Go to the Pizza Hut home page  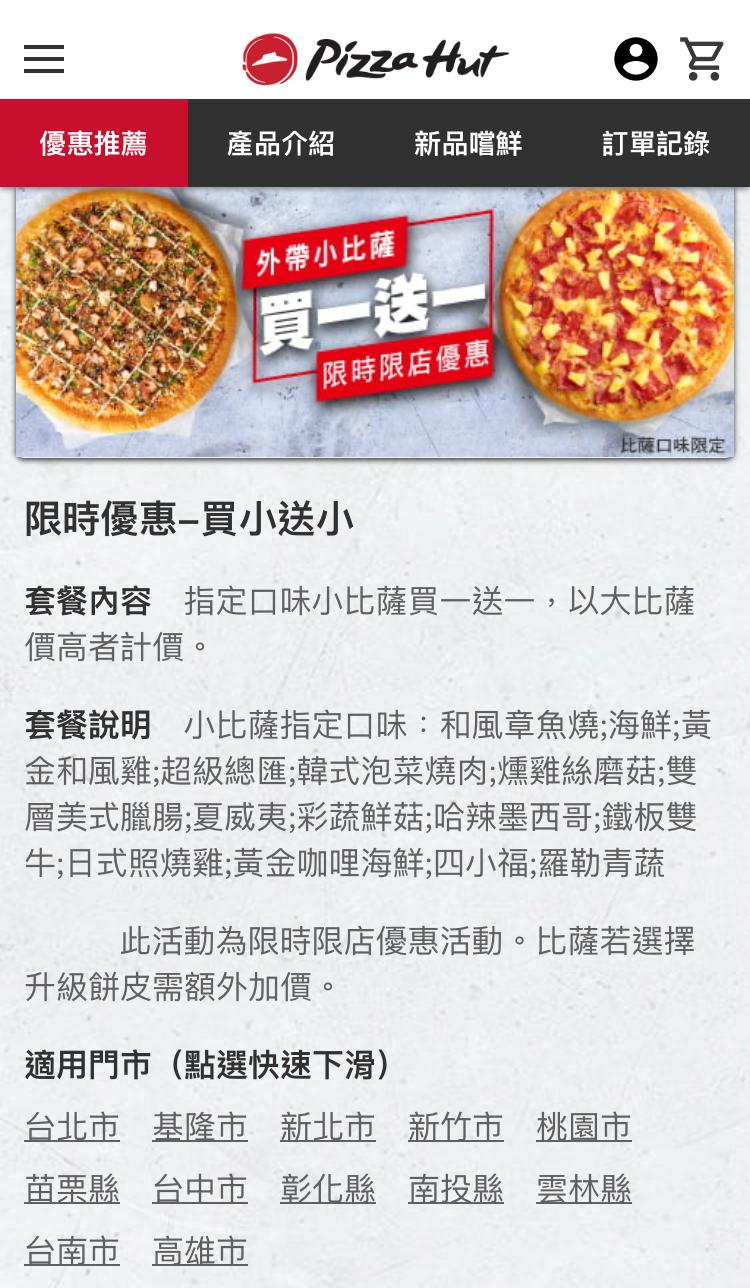375,59
